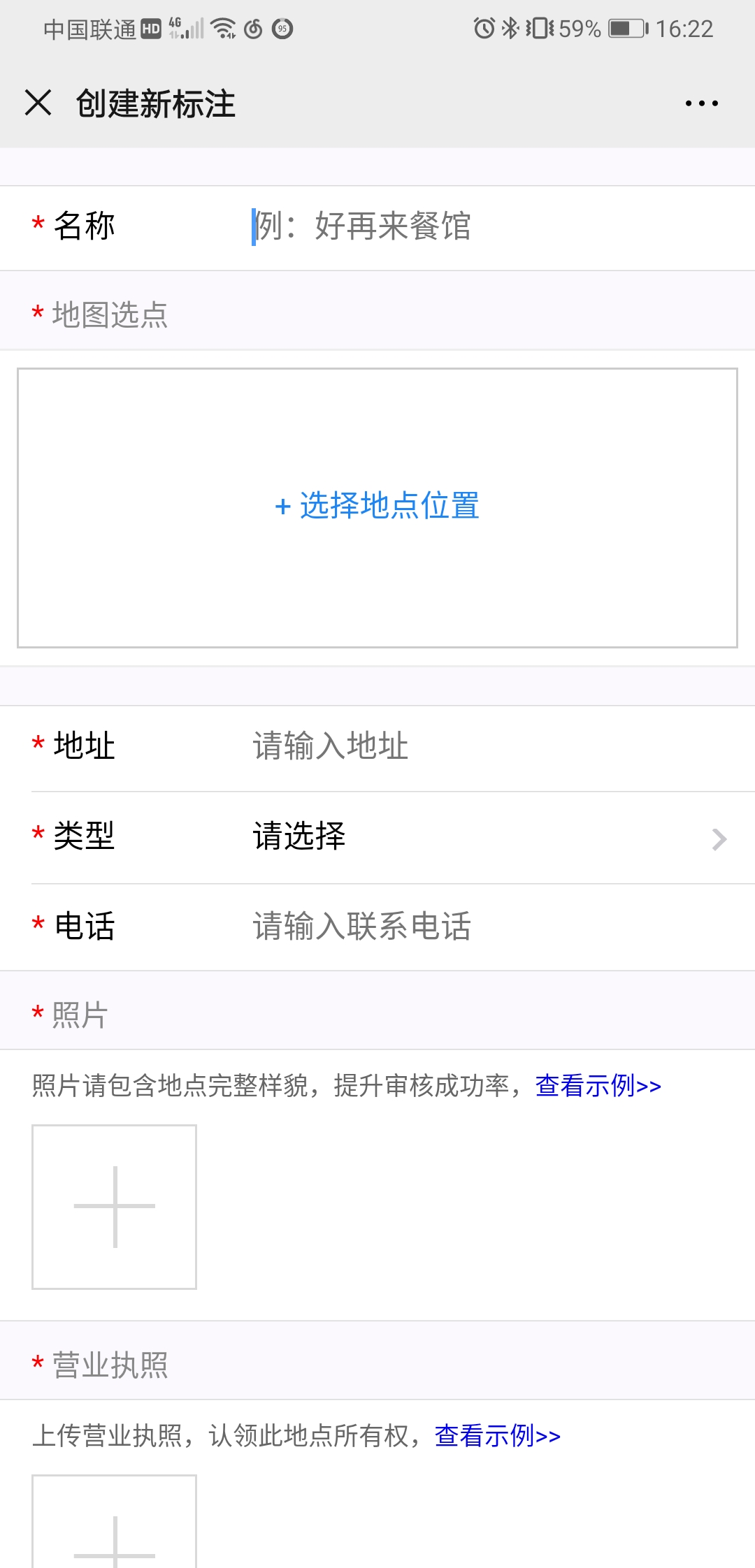Tap + 选择地点位置 to pick a location

click(377, 507)
